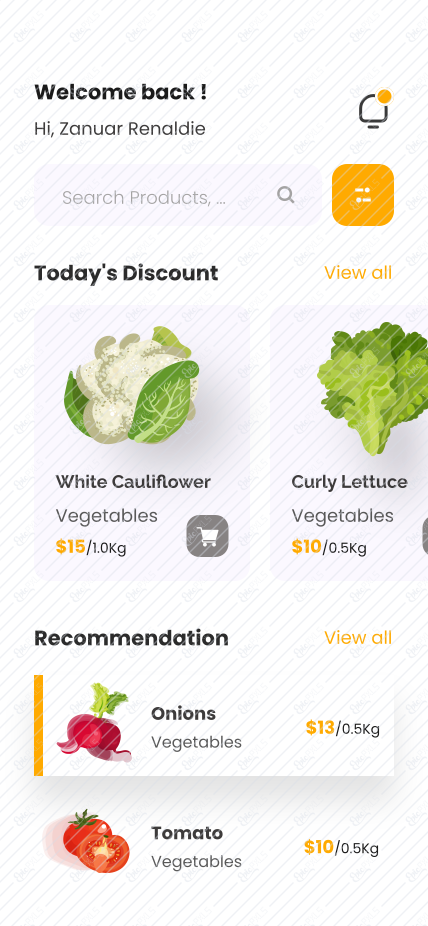View all of Today's Discount

point(358,273)
